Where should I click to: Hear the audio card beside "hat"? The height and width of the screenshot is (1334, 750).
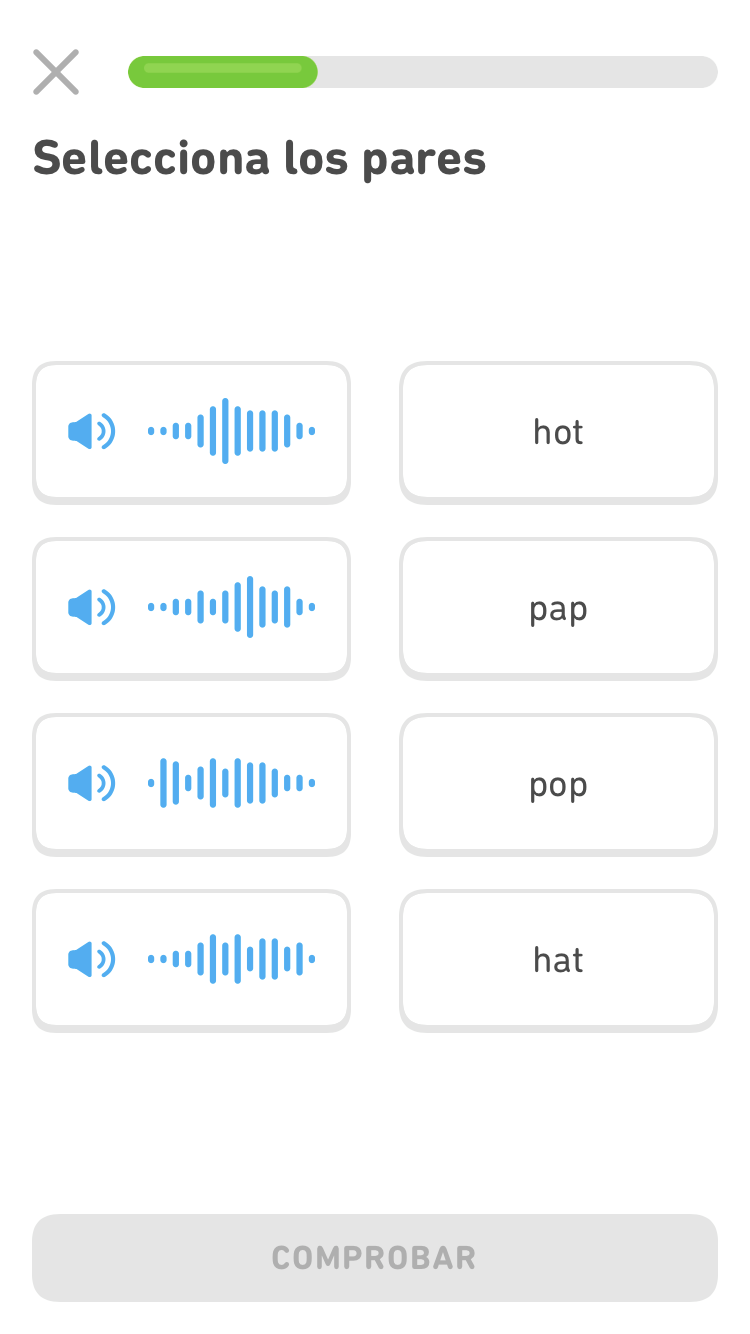(x=191, y=959)
